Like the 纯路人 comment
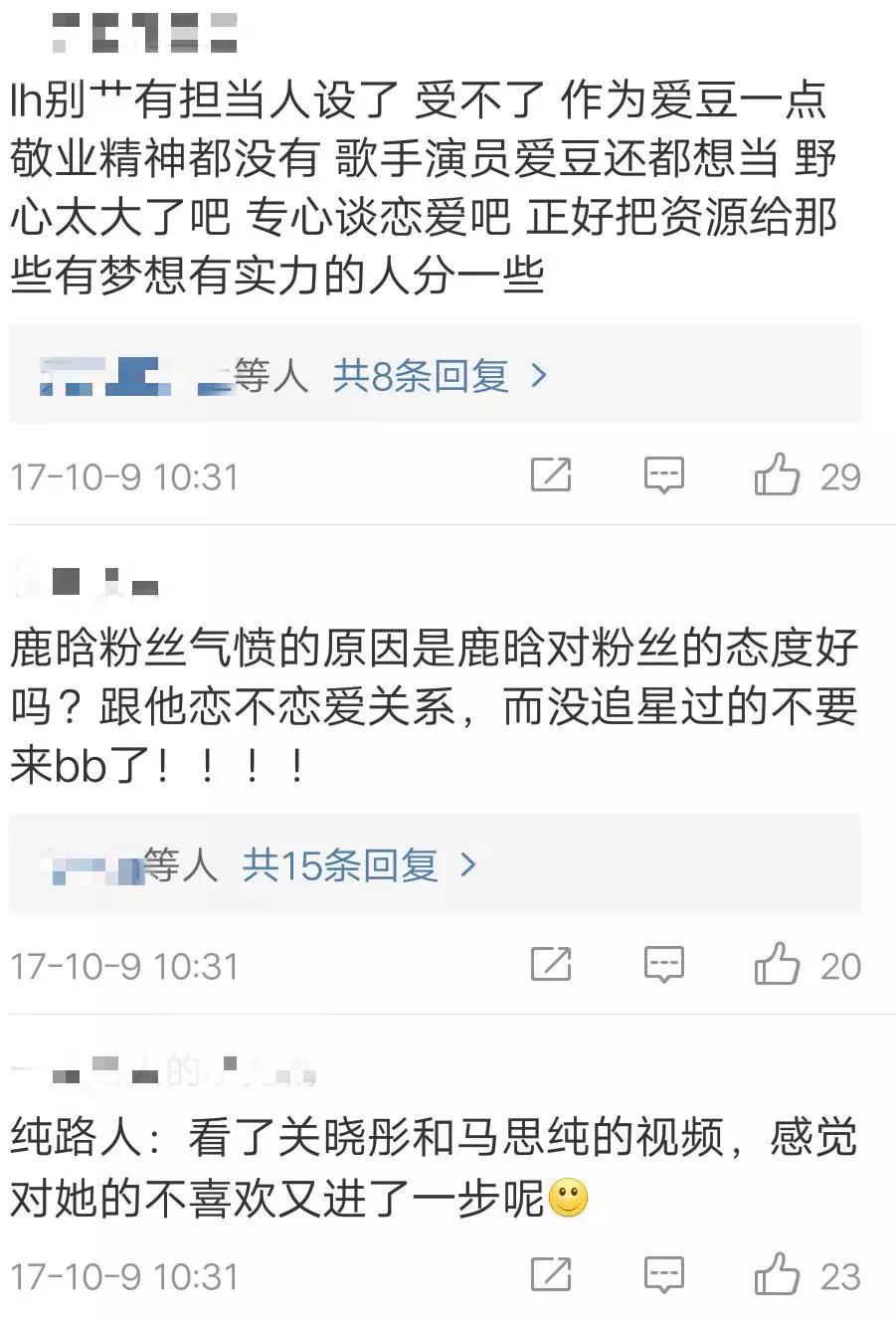 point(777,1275)
